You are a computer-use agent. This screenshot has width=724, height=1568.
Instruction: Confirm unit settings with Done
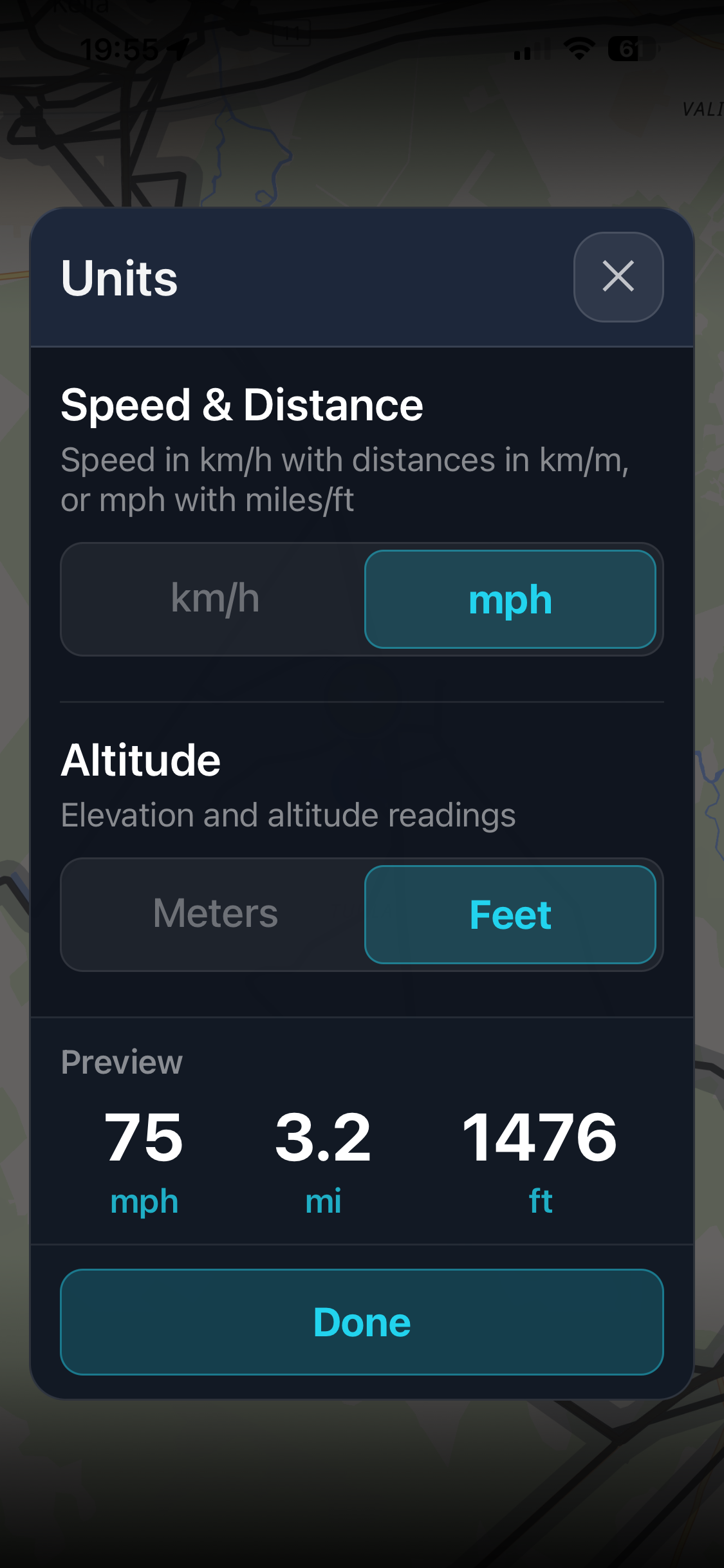(x=362, y=1322)
